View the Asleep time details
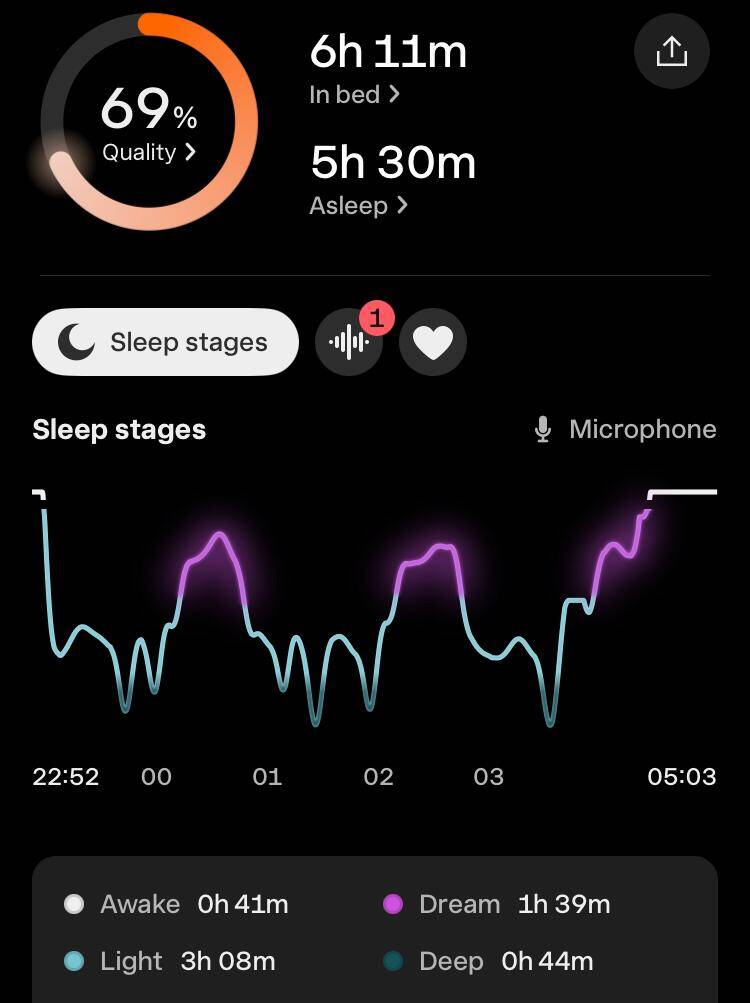This screenshot has width=750, height=1003. point(359,206)
